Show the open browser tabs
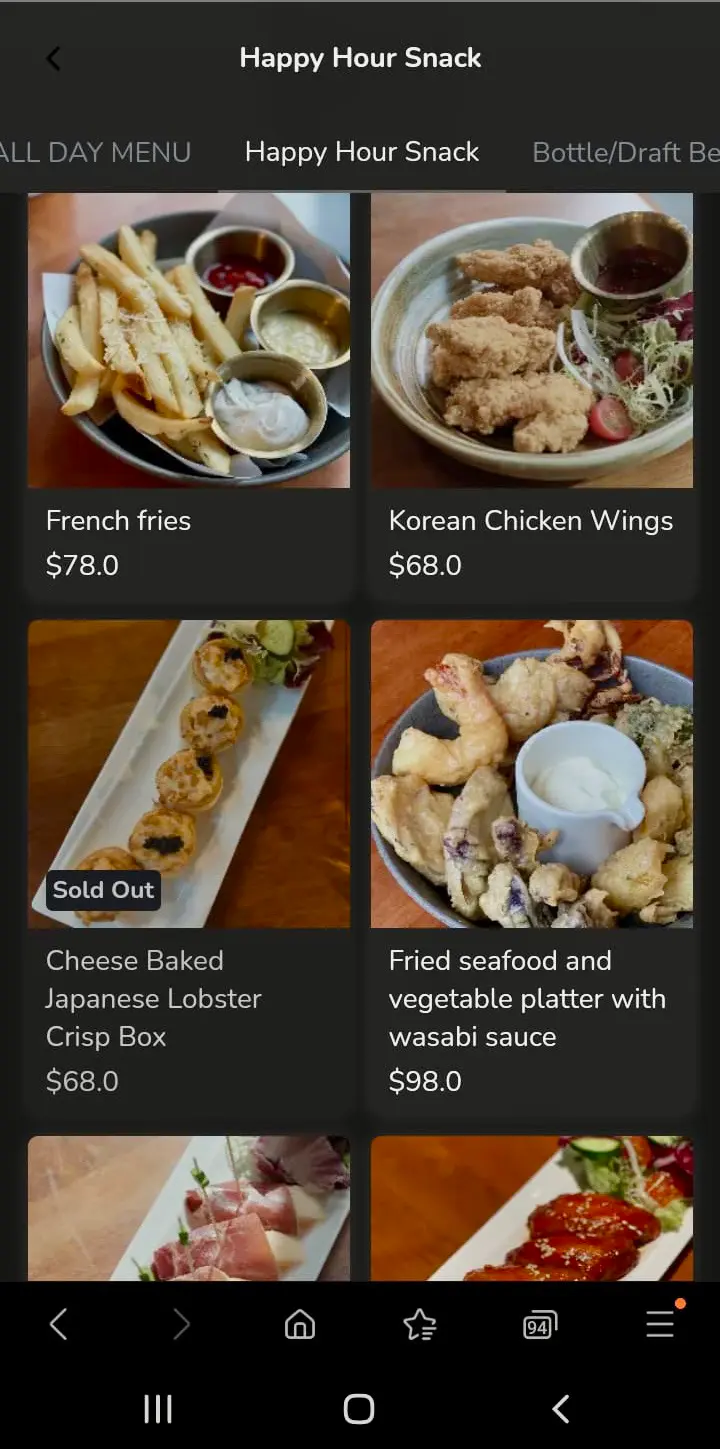Screen dimensions: 720x1449 click(539, 1325)
